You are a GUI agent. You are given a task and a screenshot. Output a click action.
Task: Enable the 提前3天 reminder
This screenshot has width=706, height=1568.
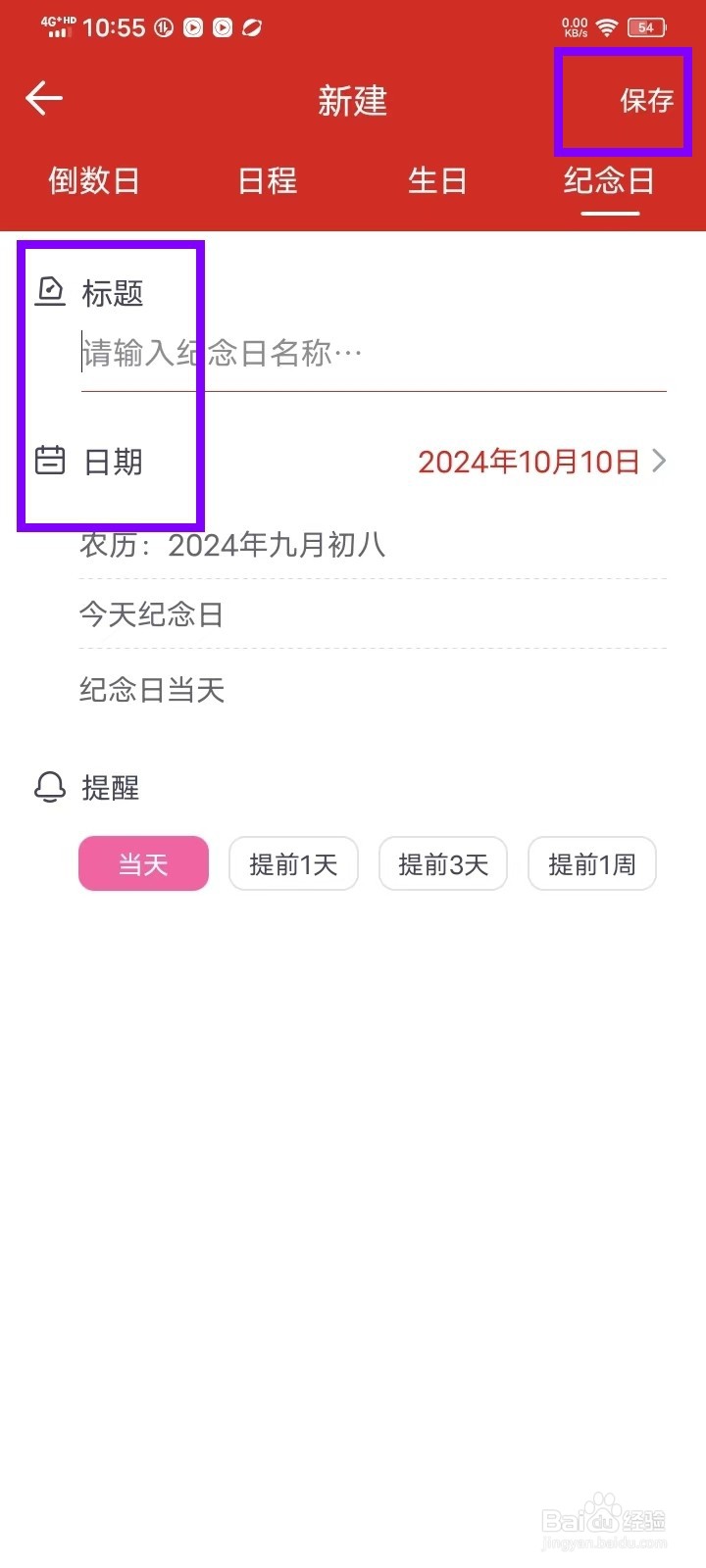pos(442,862)
